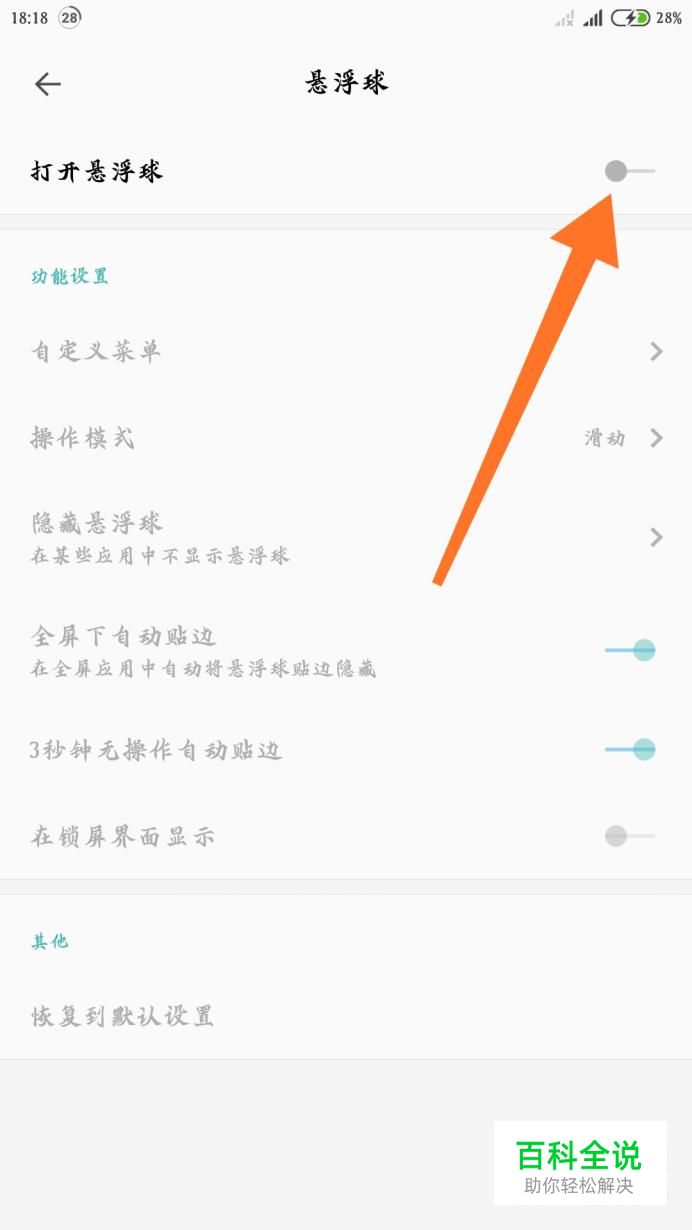Toggle 在锁屏界面显示 switch
Viewport: 692px width, 1230px height.
click(630, 835)
